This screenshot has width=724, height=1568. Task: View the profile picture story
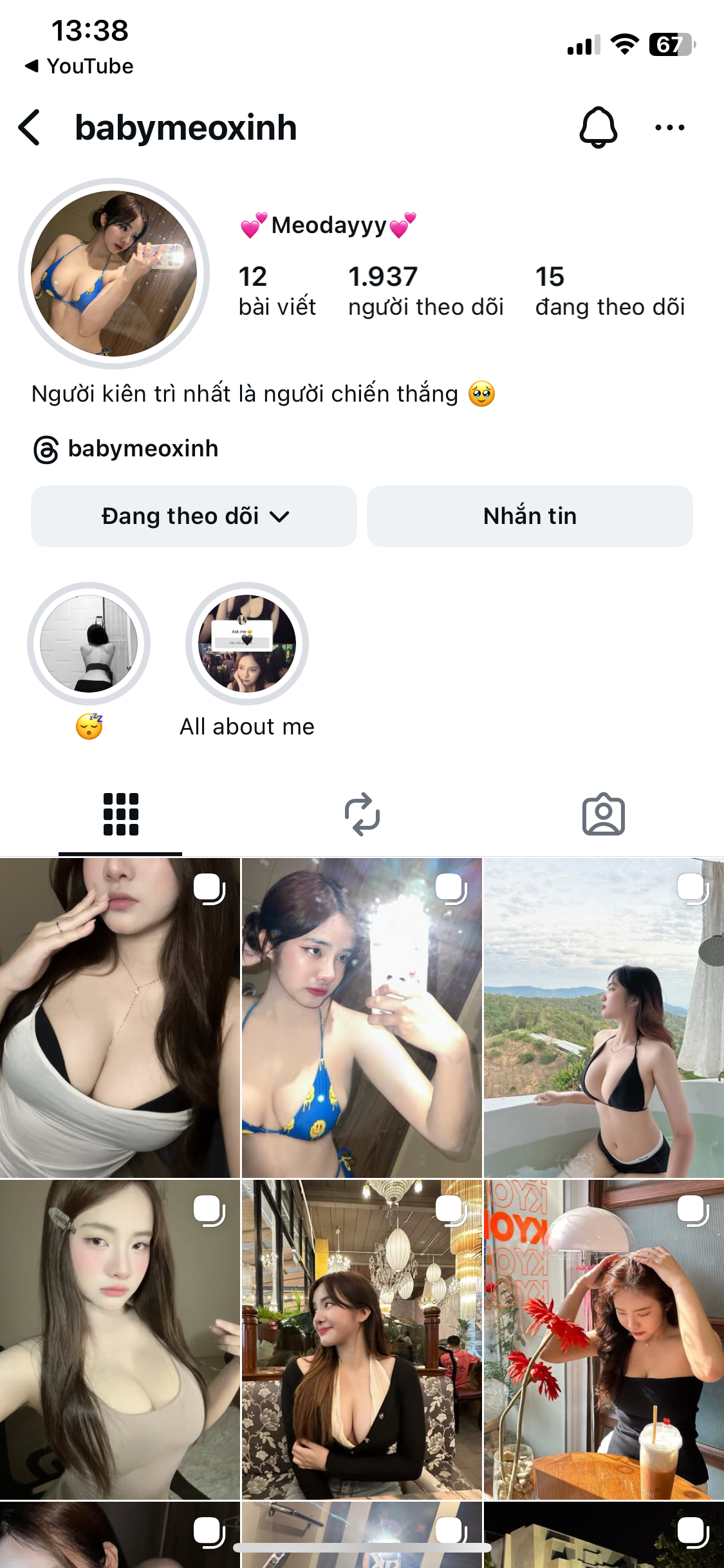(x=114, y=274)
